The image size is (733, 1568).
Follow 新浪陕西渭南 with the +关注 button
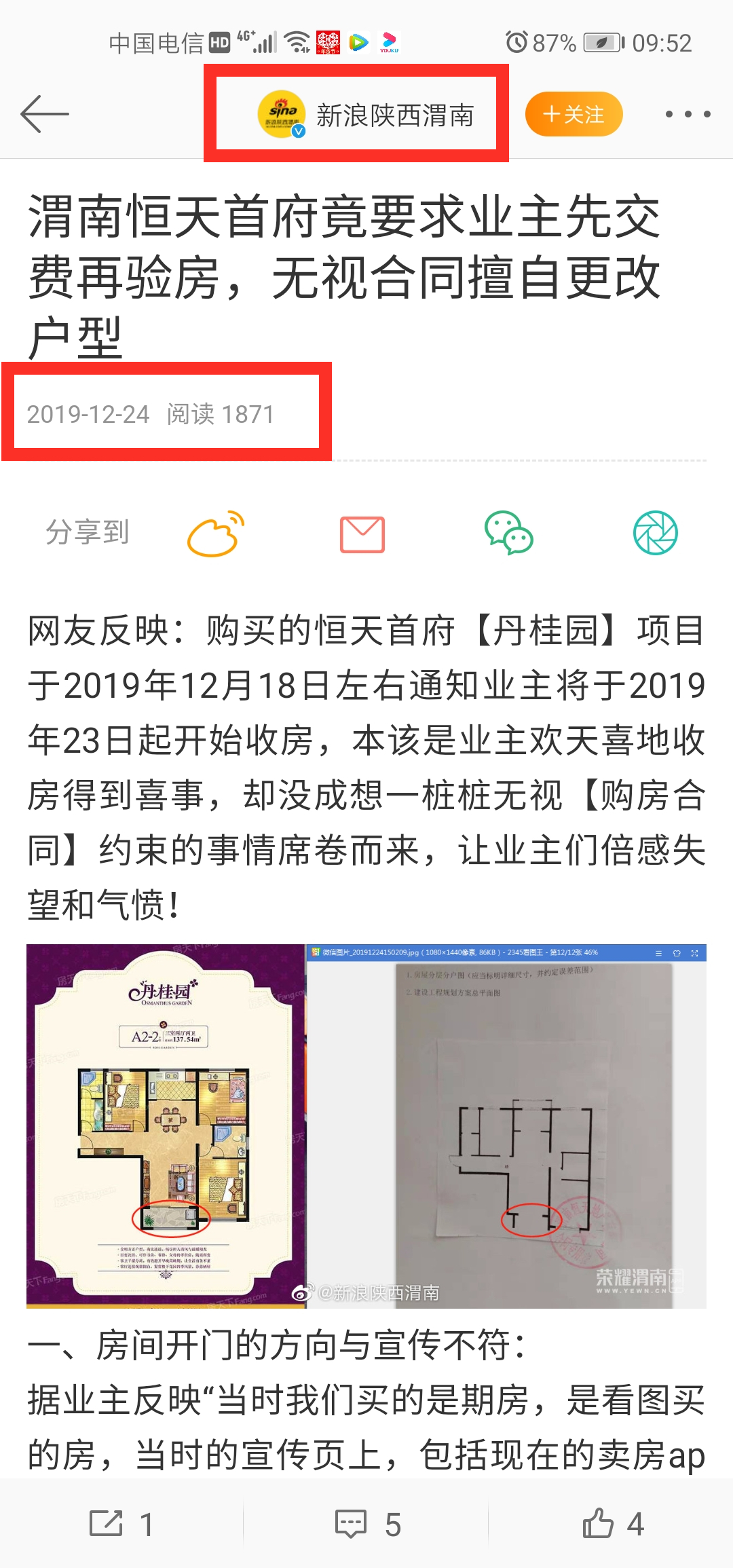[574, 114]
